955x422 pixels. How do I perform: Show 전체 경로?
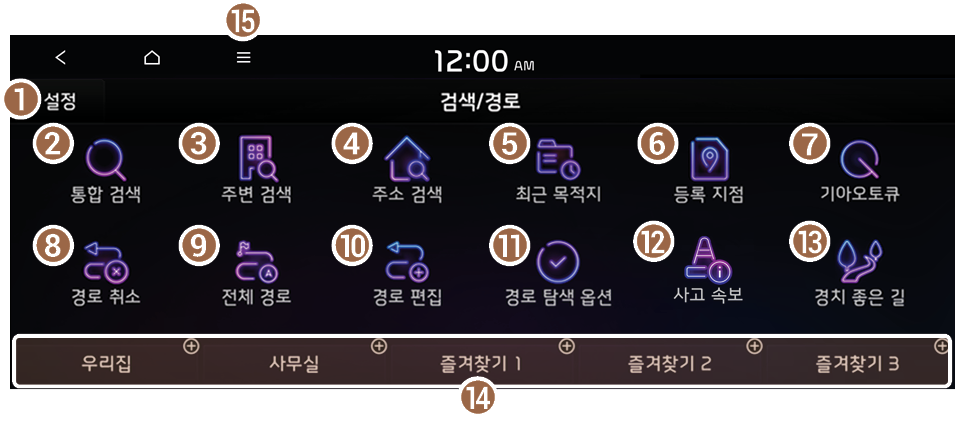tap(255, 274)
